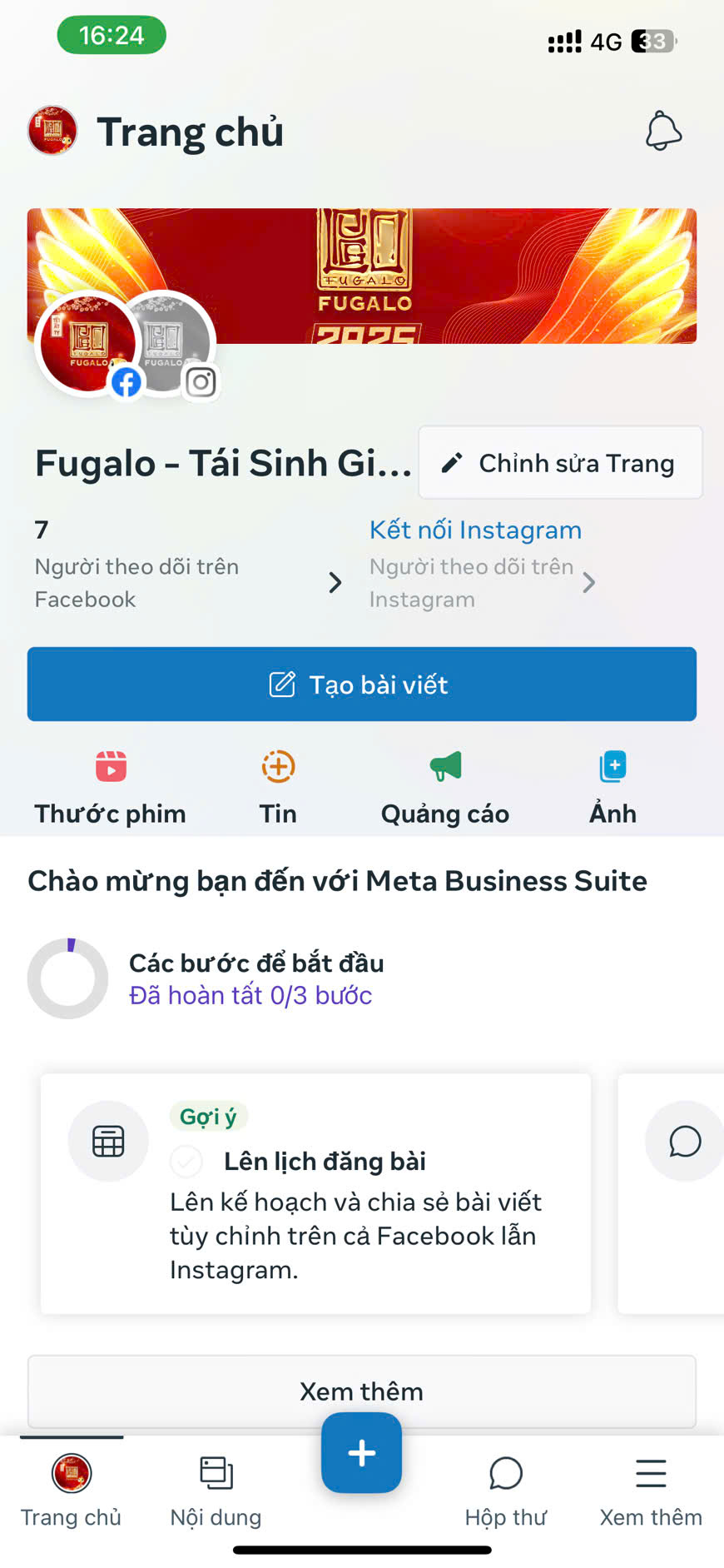This screenshot has height=1568, width=724.
Task: Open the notifications bell
Action: (x=663, y=131)
